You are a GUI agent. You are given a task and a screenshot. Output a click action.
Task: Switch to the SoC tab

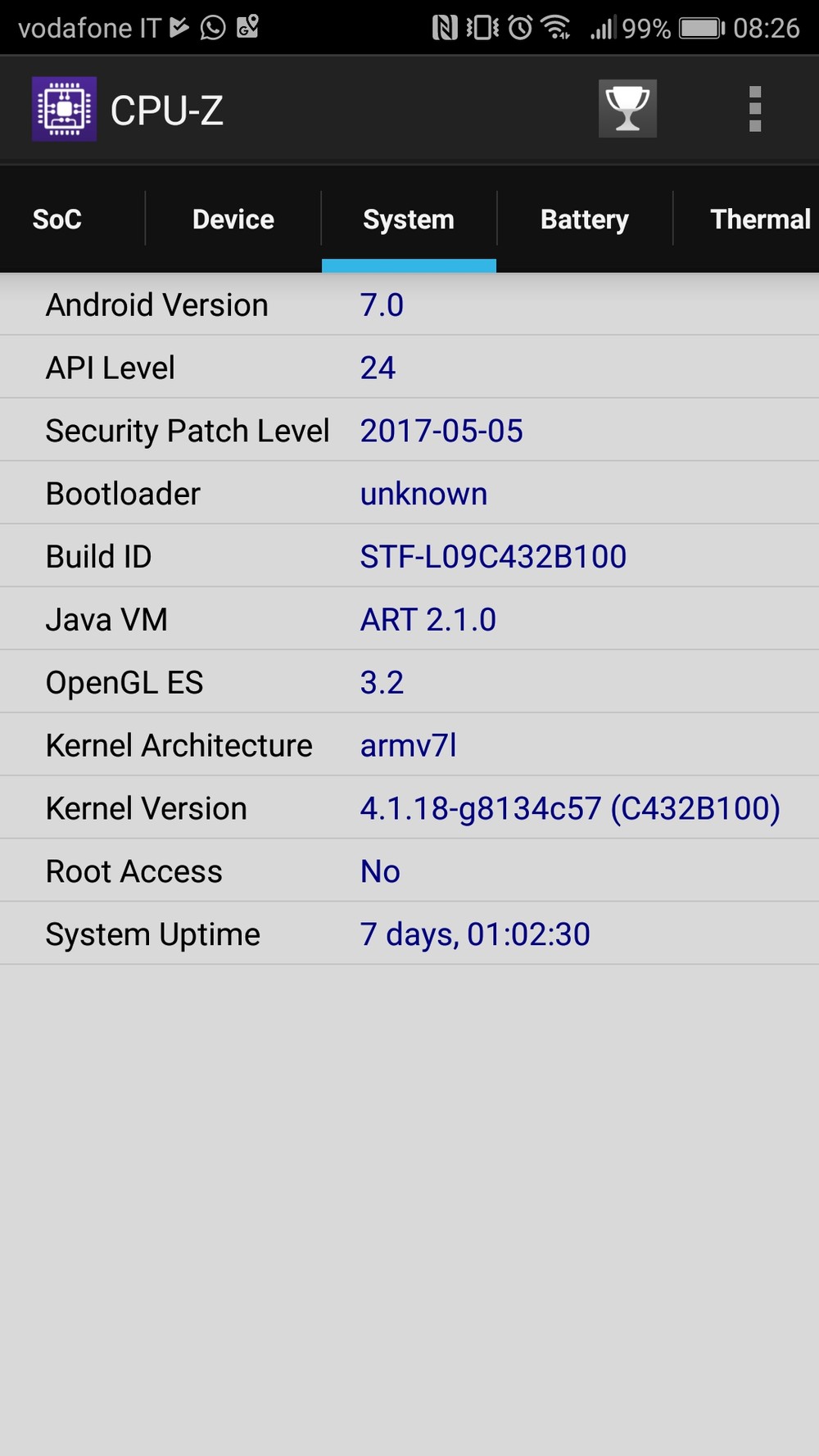(x=57, y=219)
